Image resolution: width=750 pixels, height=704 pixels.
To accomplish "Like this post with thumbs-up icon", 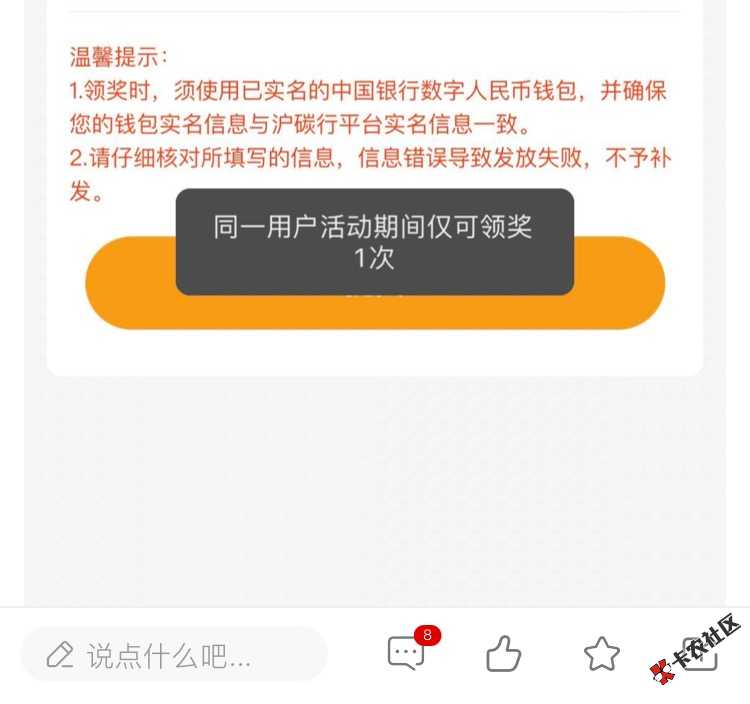I will click(x=504, y=655).
